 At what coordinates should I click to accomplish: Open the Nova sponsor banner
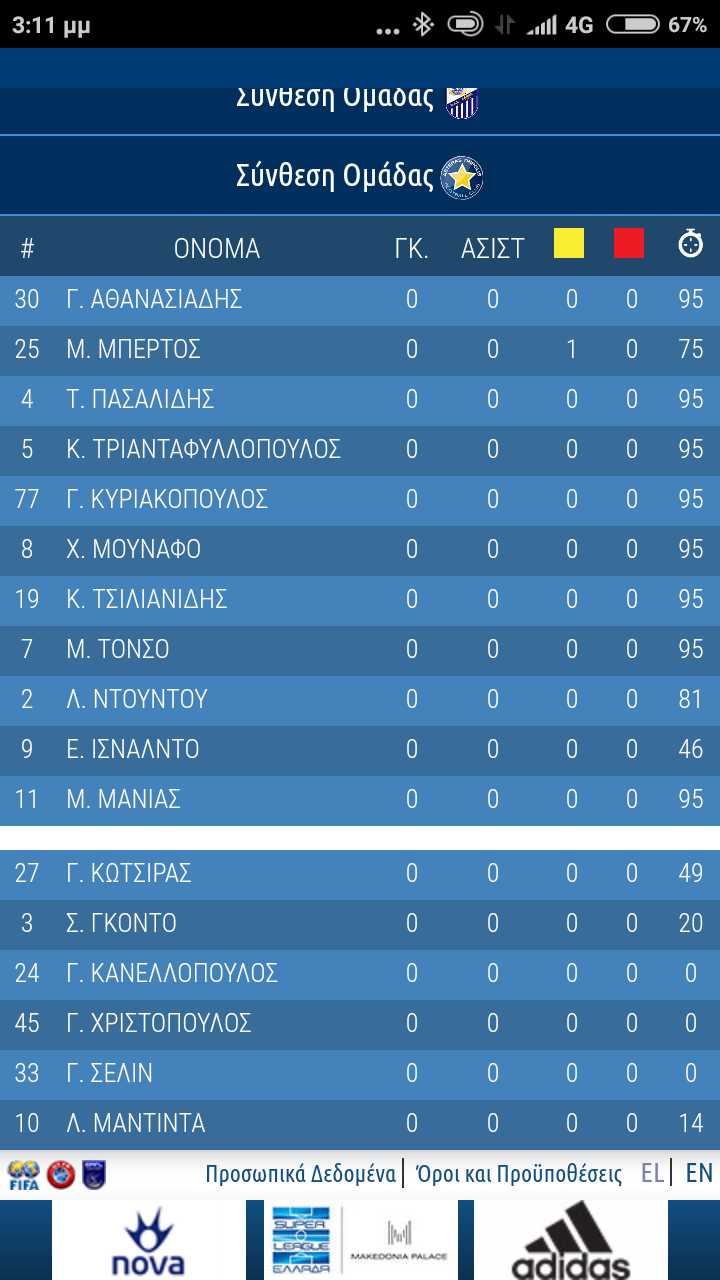[148, 1240]
